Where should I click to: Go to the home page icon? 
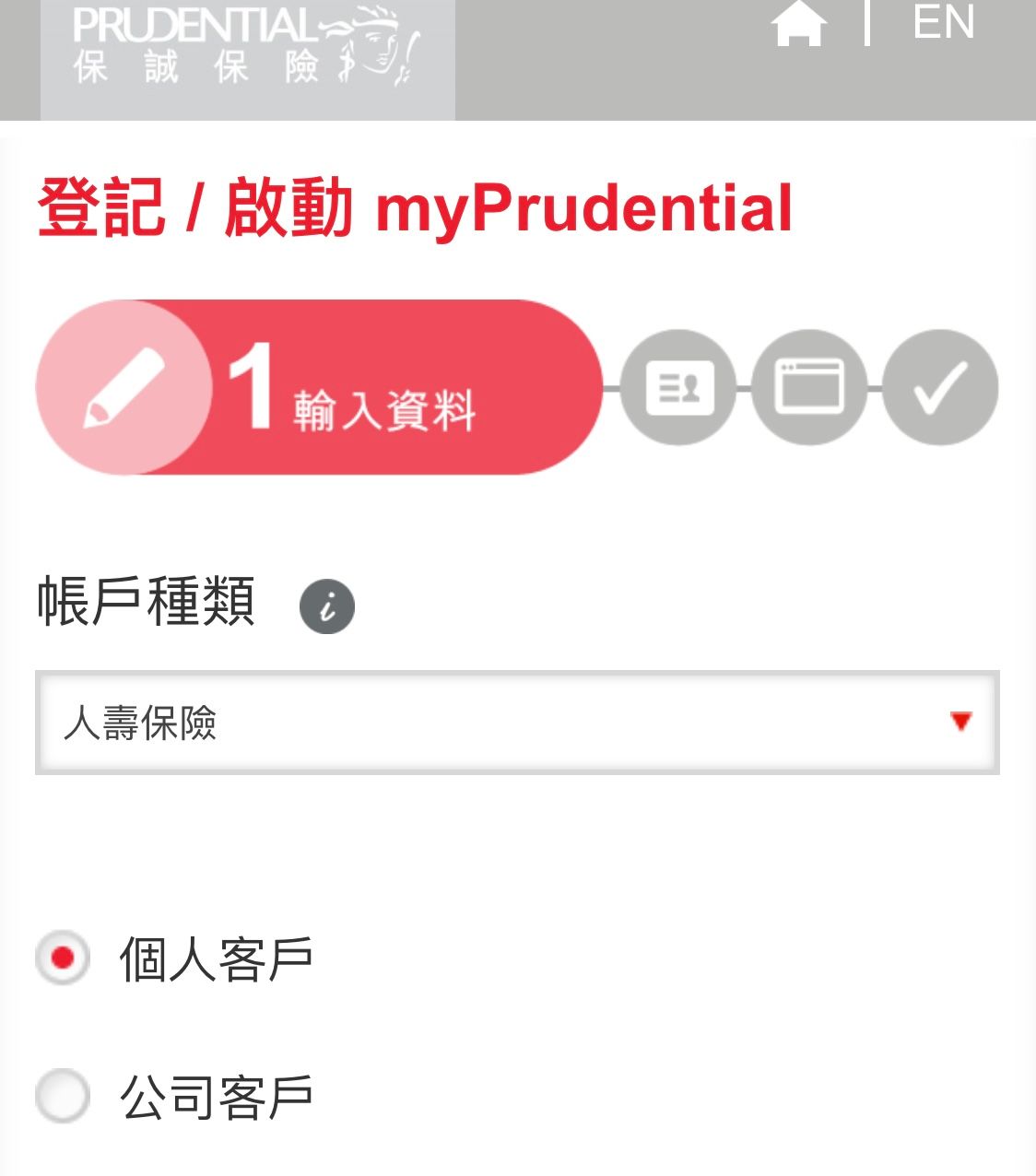pos(798,24)
